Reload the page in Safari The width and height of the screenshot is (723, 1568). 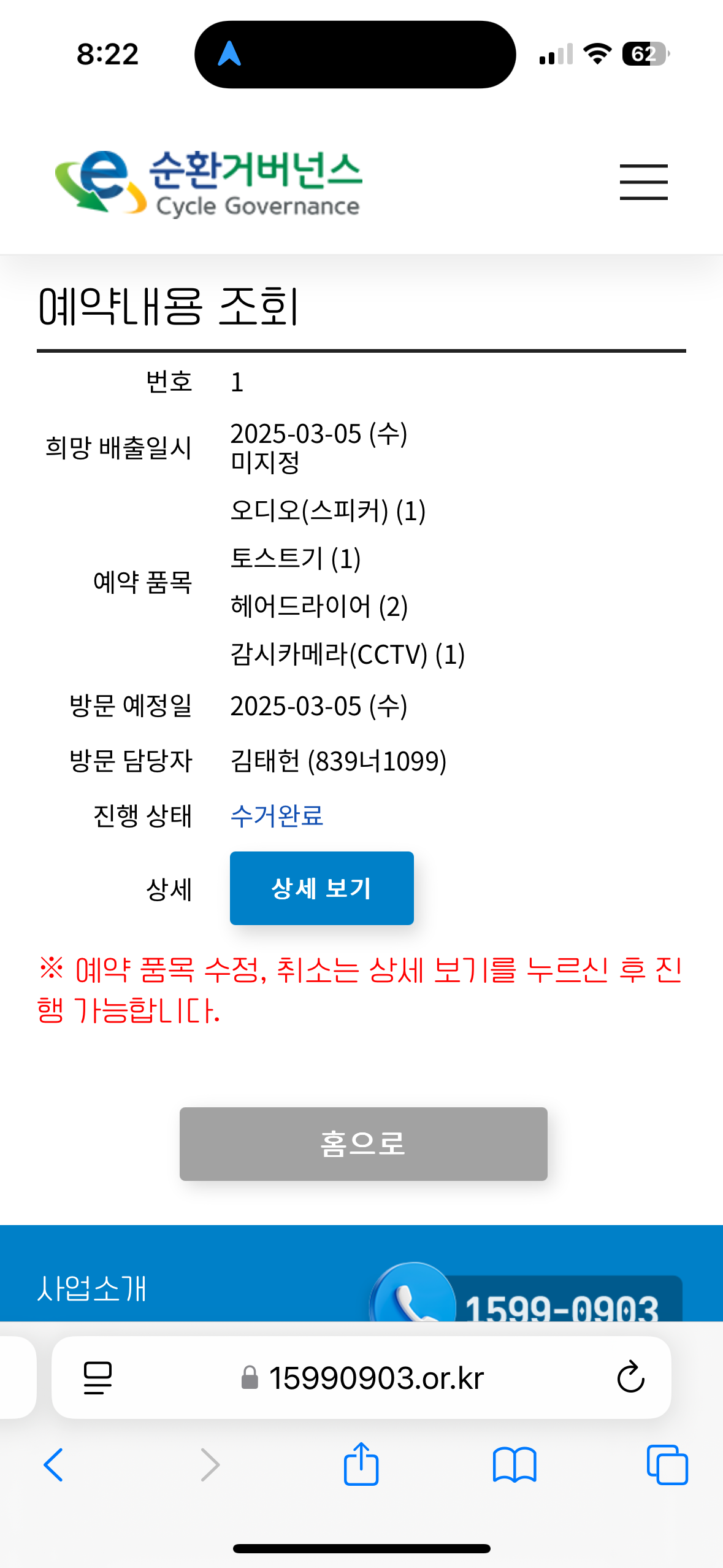(630, 1377)
